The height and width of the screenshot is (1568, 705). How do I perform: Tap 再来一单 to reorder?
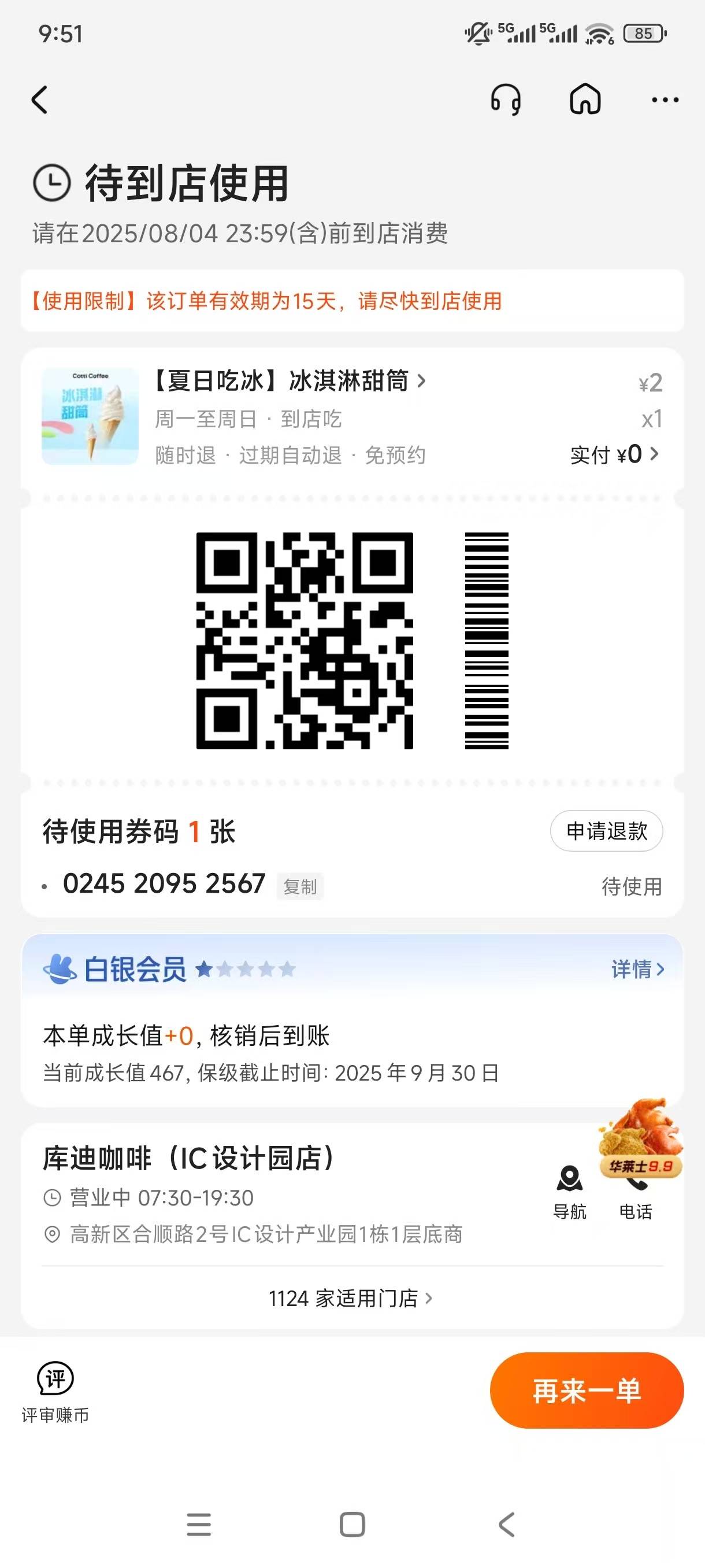tap(587, 1391)
